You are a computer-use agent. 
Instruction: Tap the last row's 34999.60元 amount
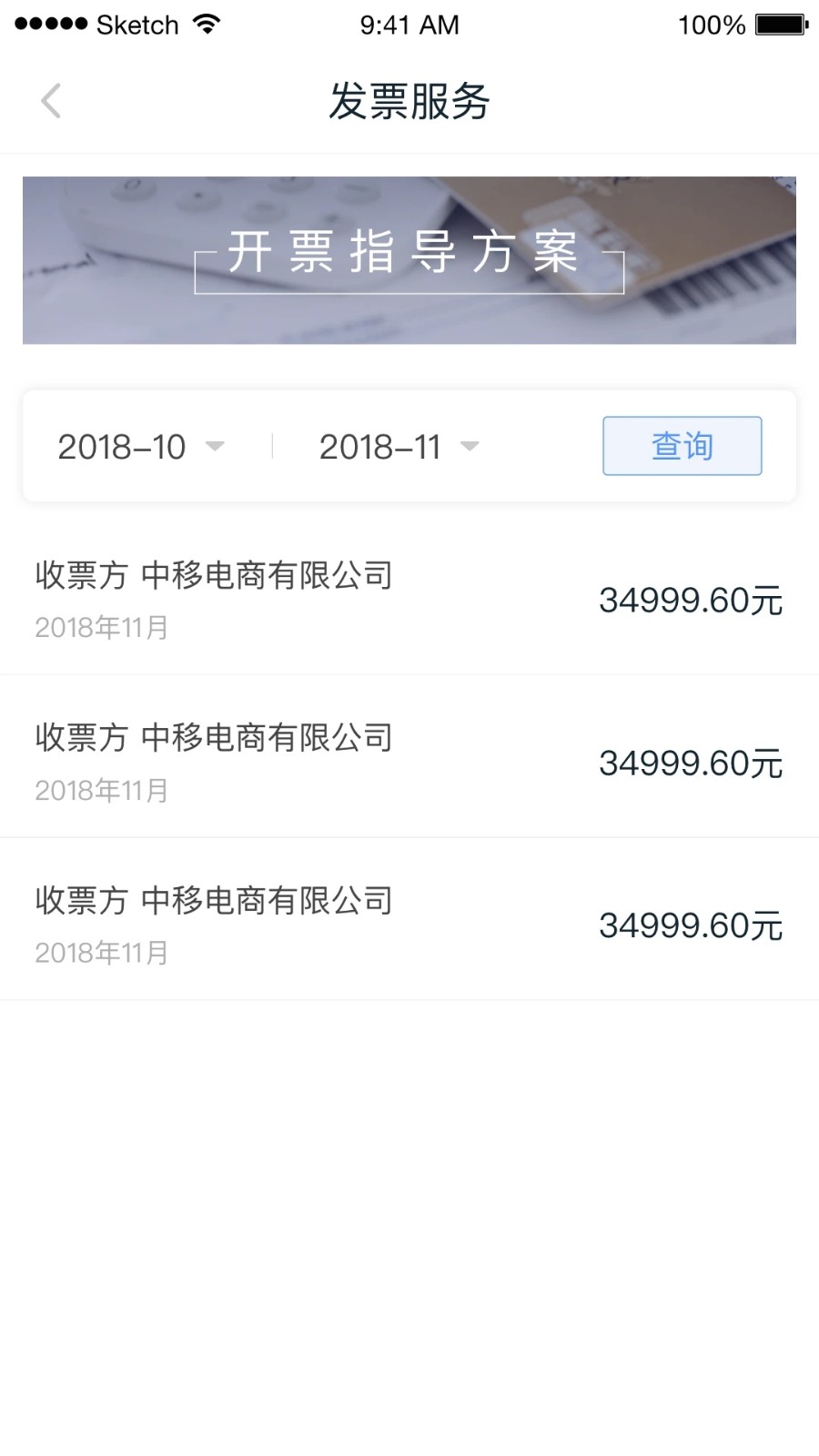point(690,925)
